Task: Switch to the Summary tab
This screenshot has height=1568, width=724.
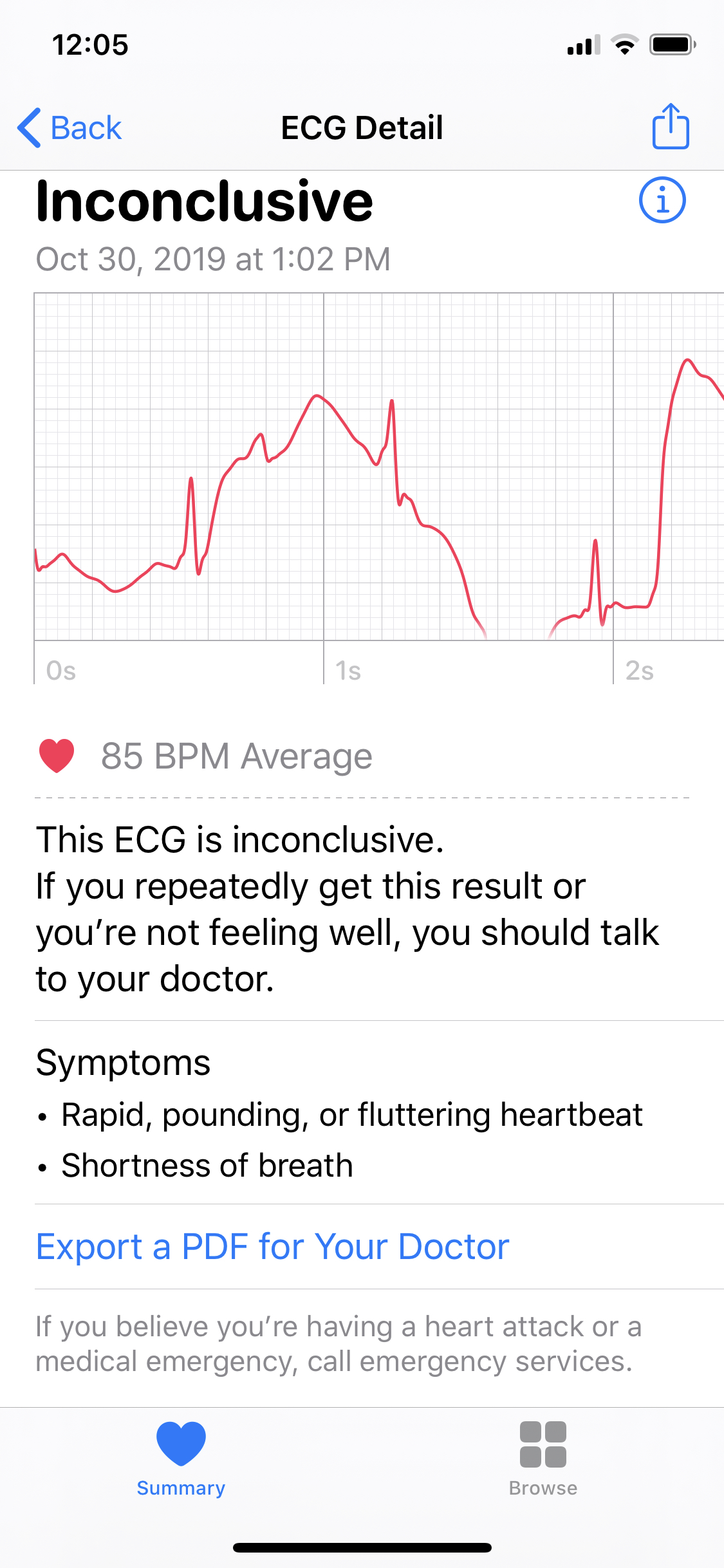Action: coord(181,1458)
